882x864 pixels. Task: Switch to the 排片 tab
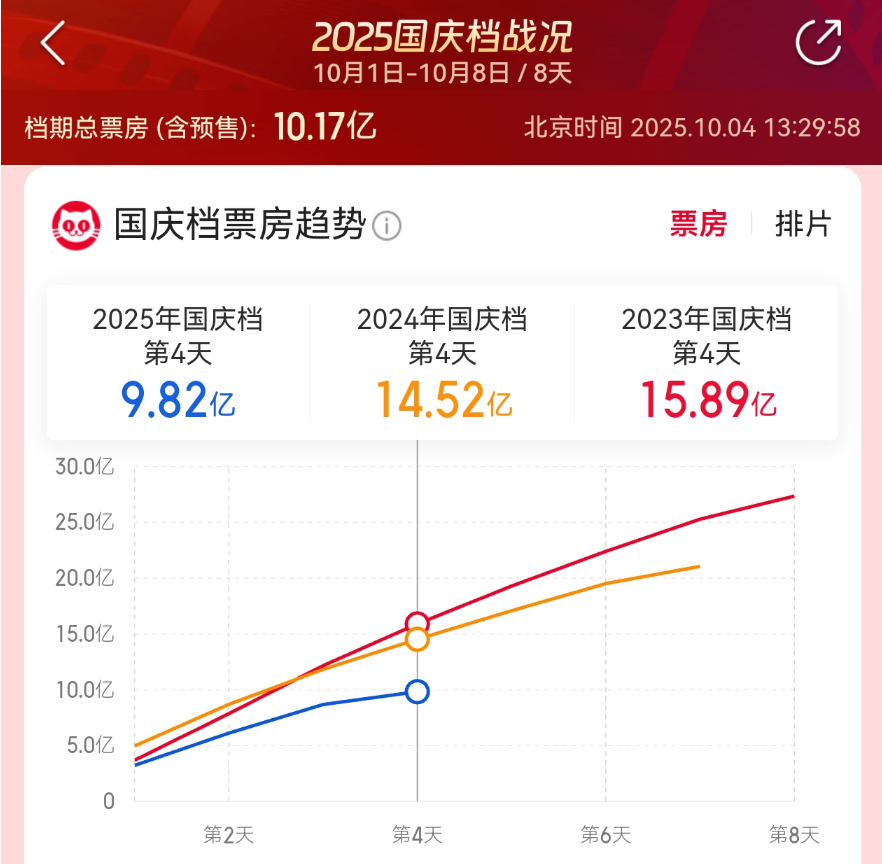803,224
